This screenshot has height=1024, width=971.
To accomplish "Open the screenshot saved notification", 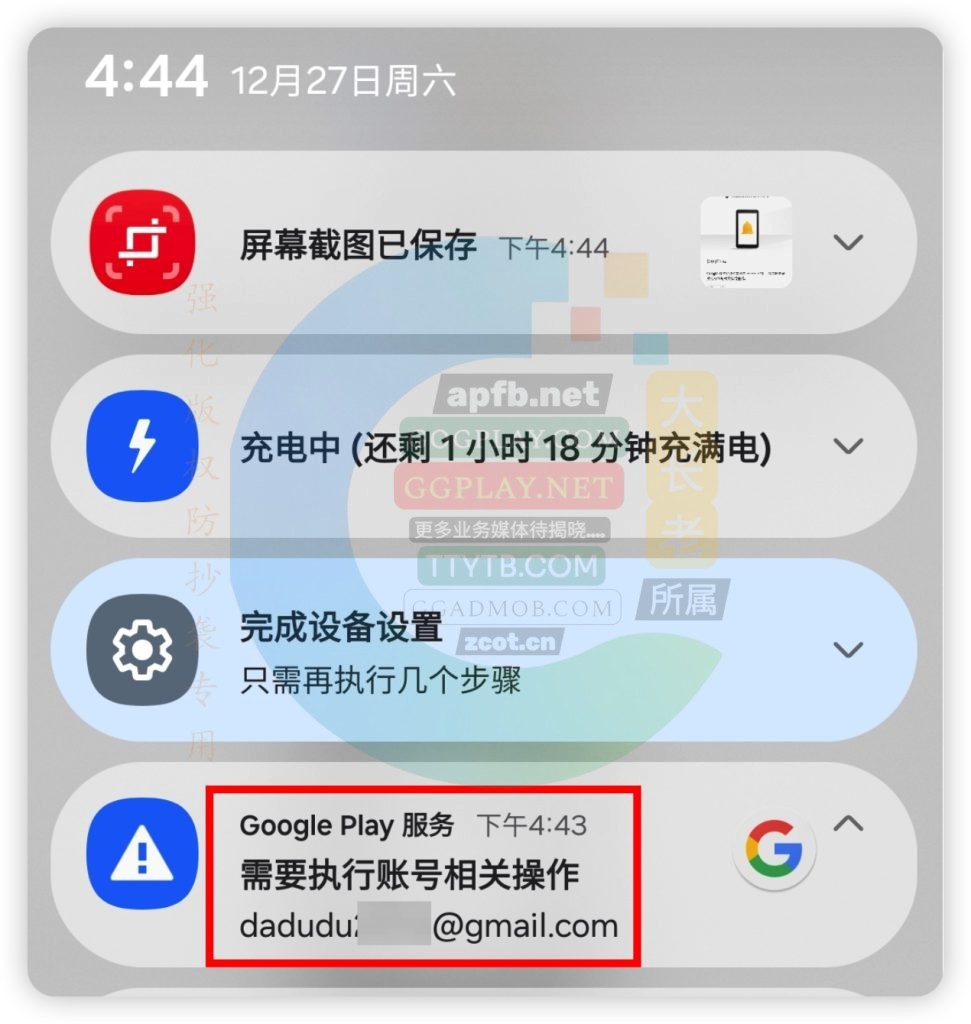I will [x=357, y=245].
